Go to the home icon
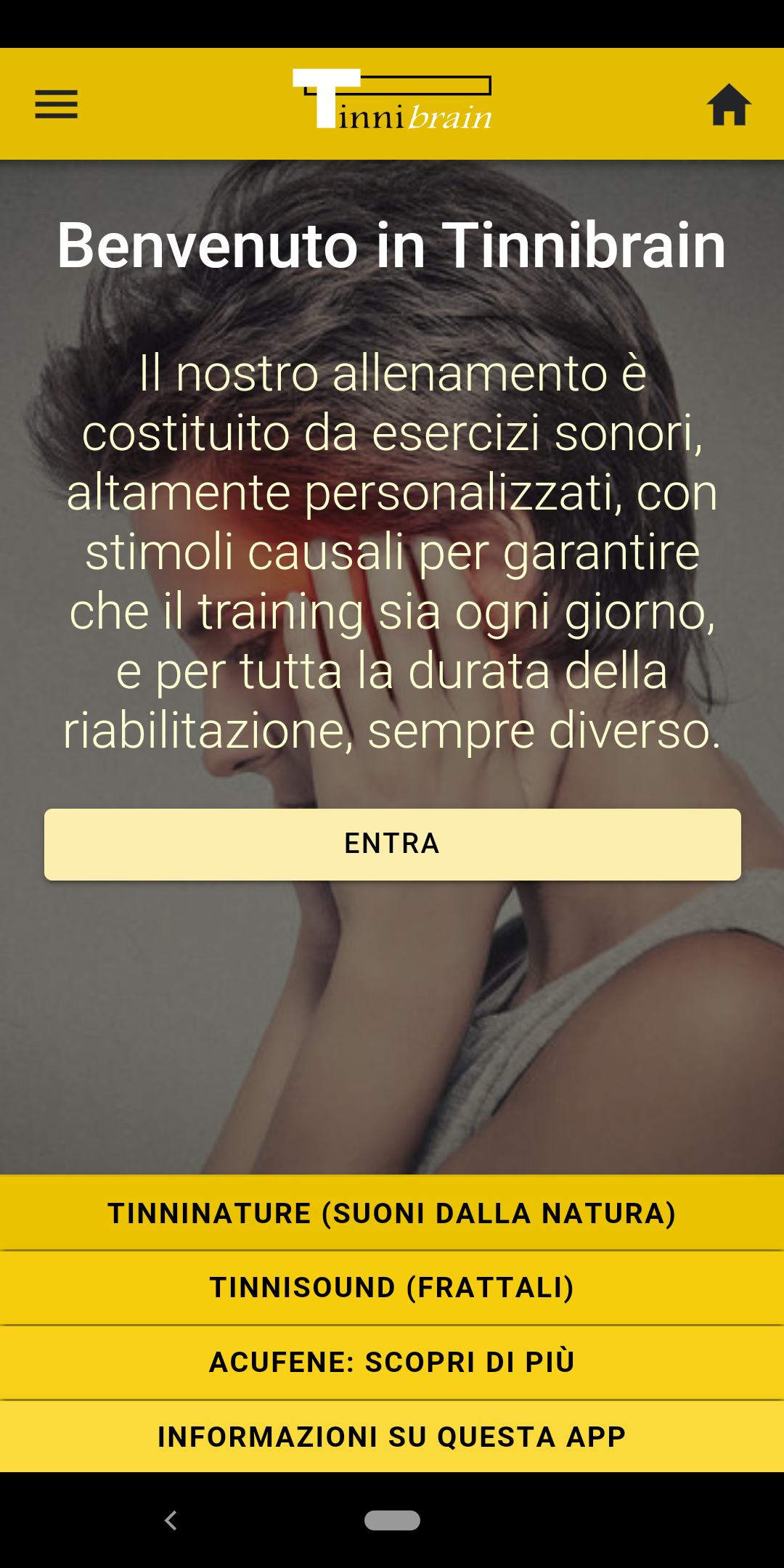The height and width of the screenshot is (1568, 784). pyautogui.click(x=729, y=105)
